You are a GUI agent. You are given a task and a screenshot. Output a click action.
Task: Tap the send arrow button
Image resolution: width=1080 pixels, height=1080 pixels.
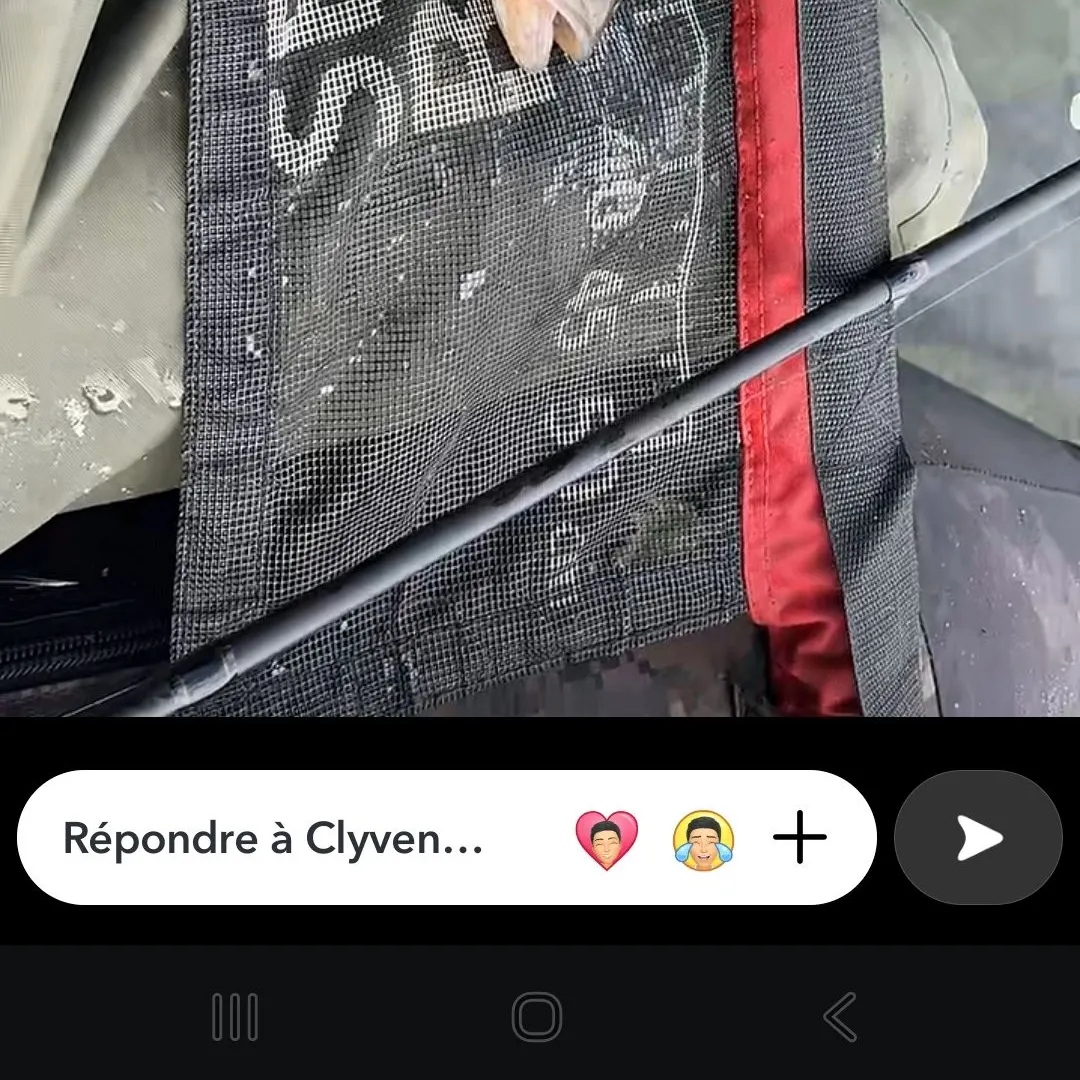[977, 838]
